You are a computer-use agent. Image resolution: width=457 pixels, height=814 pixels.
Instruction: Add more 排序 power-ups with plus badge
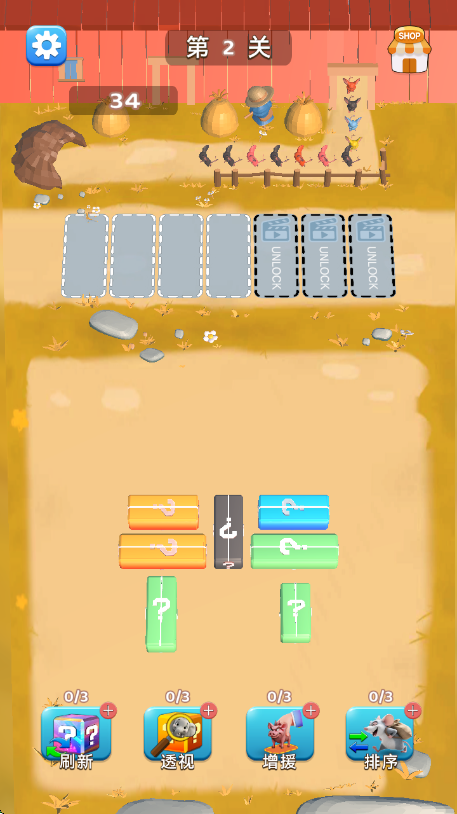point(413,710)
